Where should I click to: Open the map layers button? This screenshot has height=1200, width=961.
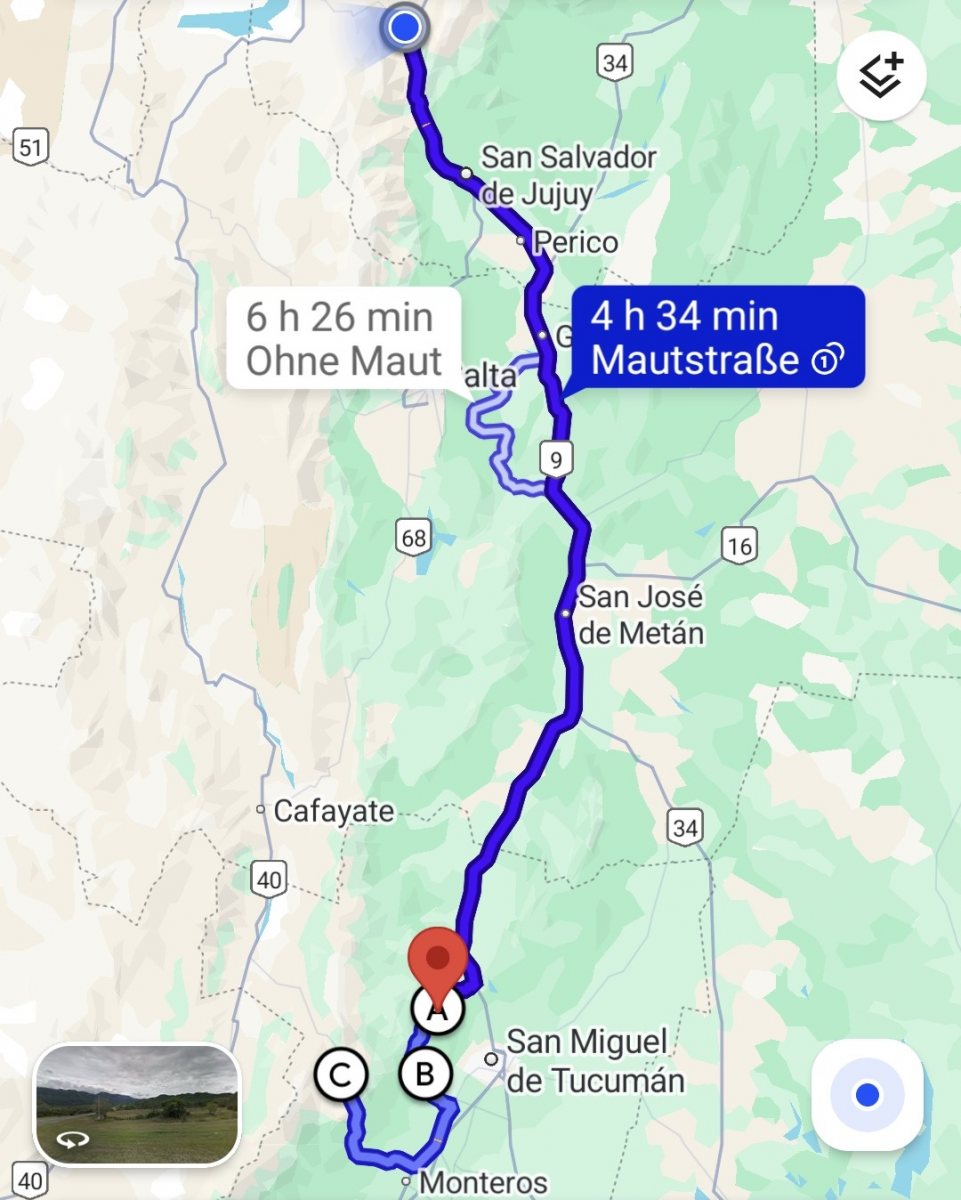click(881, 76)
